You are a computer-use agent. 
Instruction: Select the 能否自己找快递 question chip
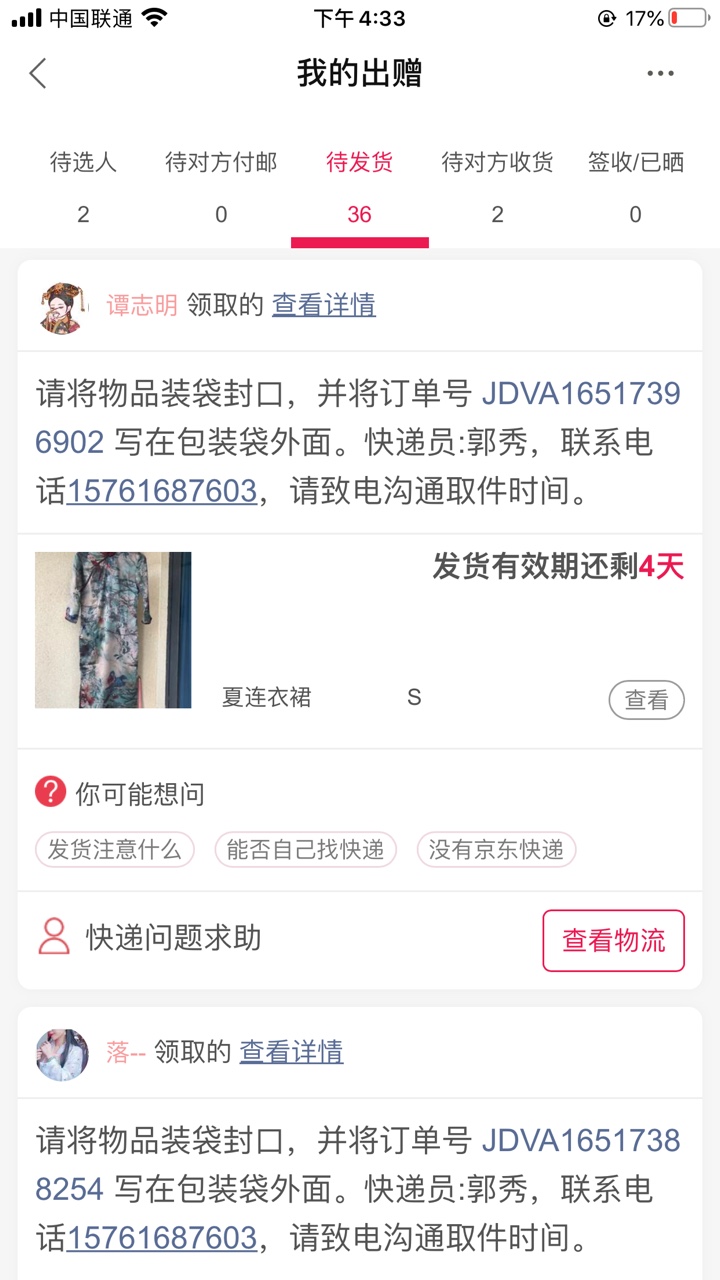[305, 850]
